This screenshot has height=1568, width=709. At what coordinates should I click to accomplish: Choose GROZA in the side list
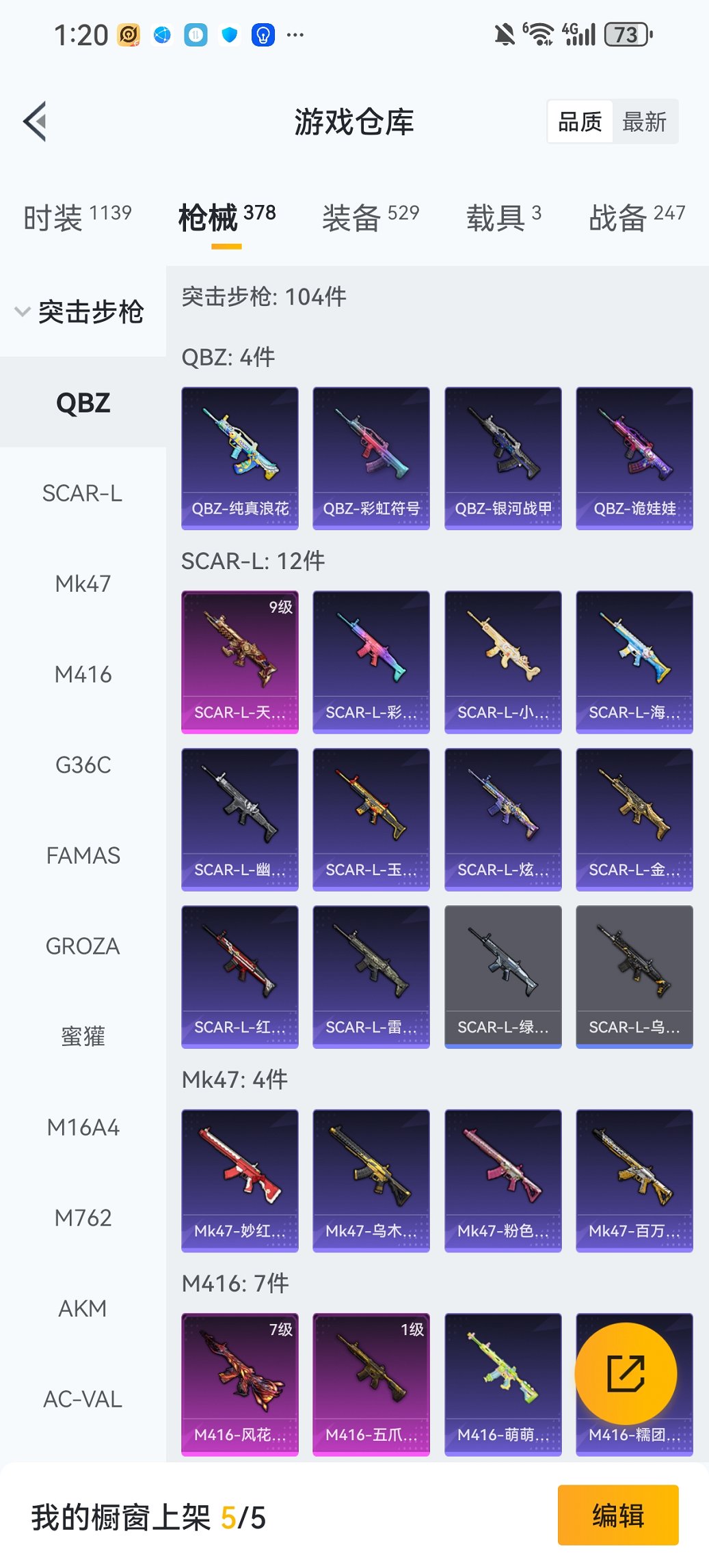(x=83, y=946)
